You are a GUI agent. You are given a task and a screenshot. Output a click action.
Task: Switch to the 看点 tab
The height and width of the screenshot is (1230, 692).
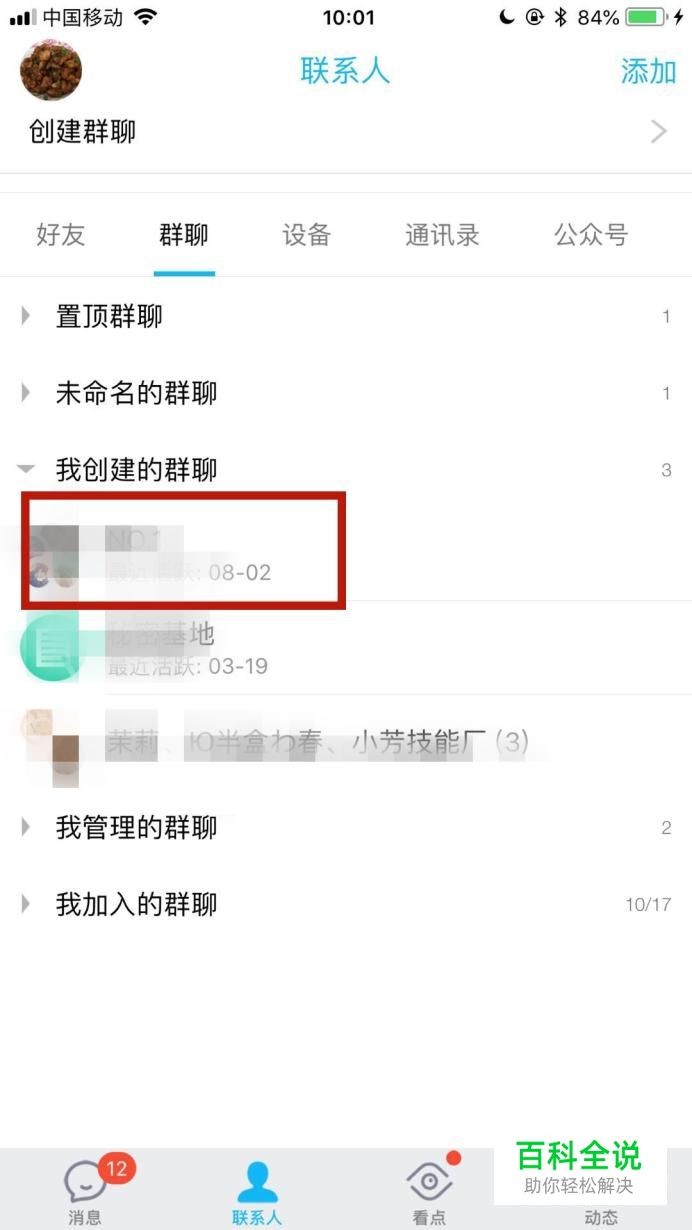click(x=429, y=1192)
